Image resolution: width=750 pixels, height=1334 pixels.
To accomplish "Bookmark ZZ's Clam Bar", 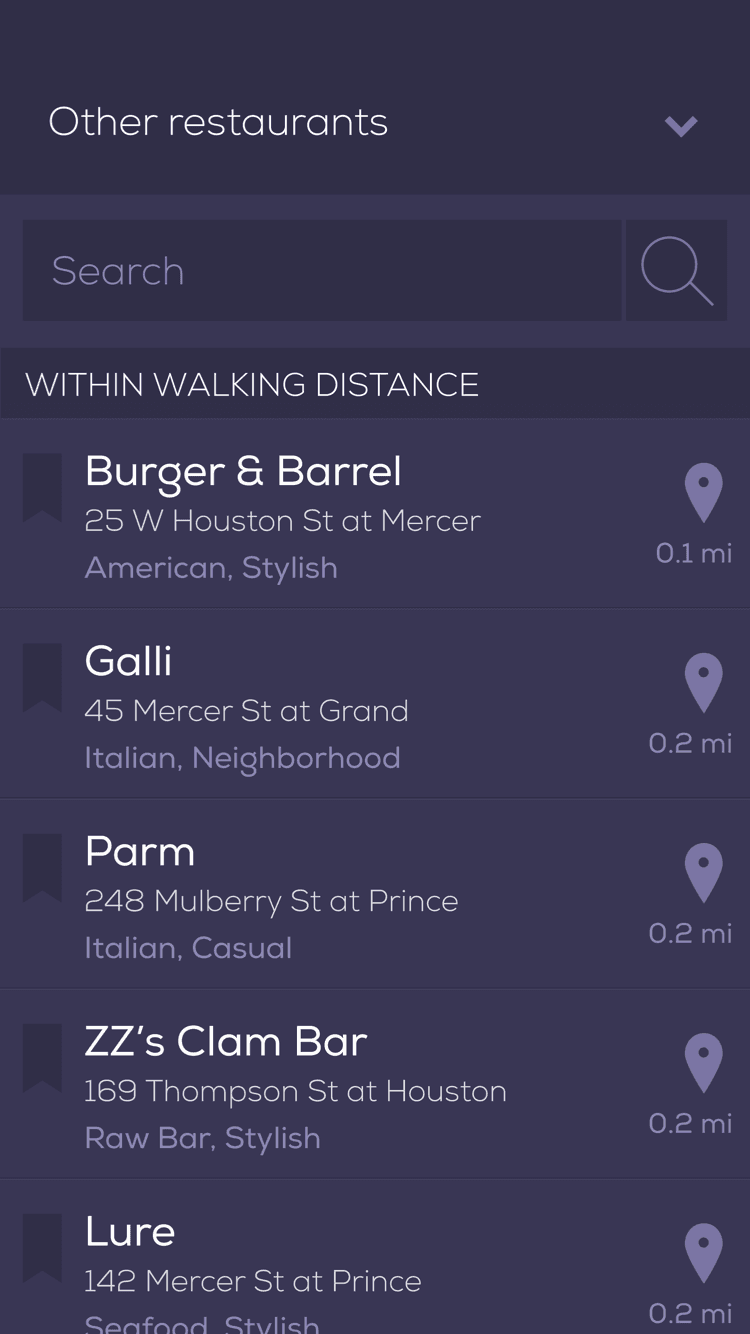I will 42,1057.
